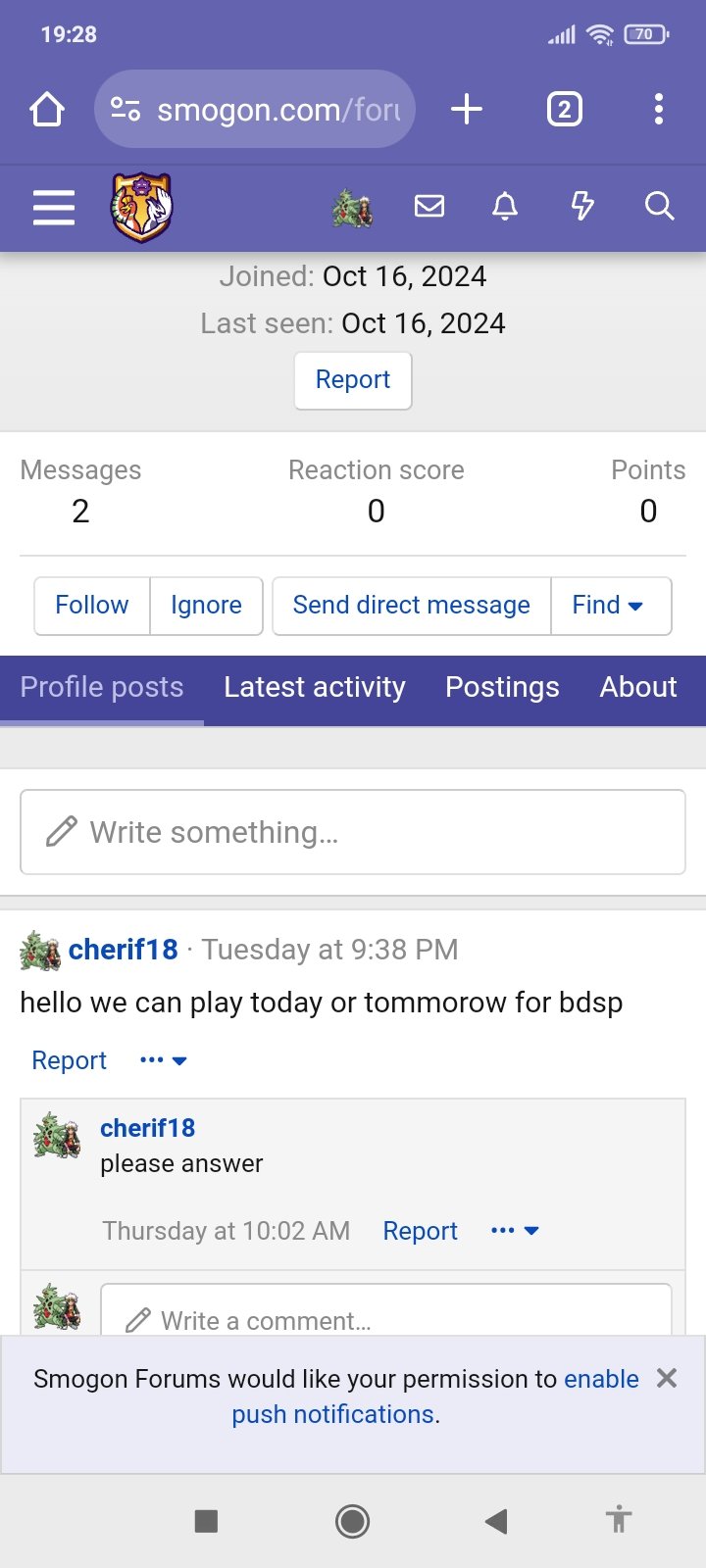The width and height of the screenshot is (706, 1568).
Task: Open the About tab
Action: click(638, 688)
